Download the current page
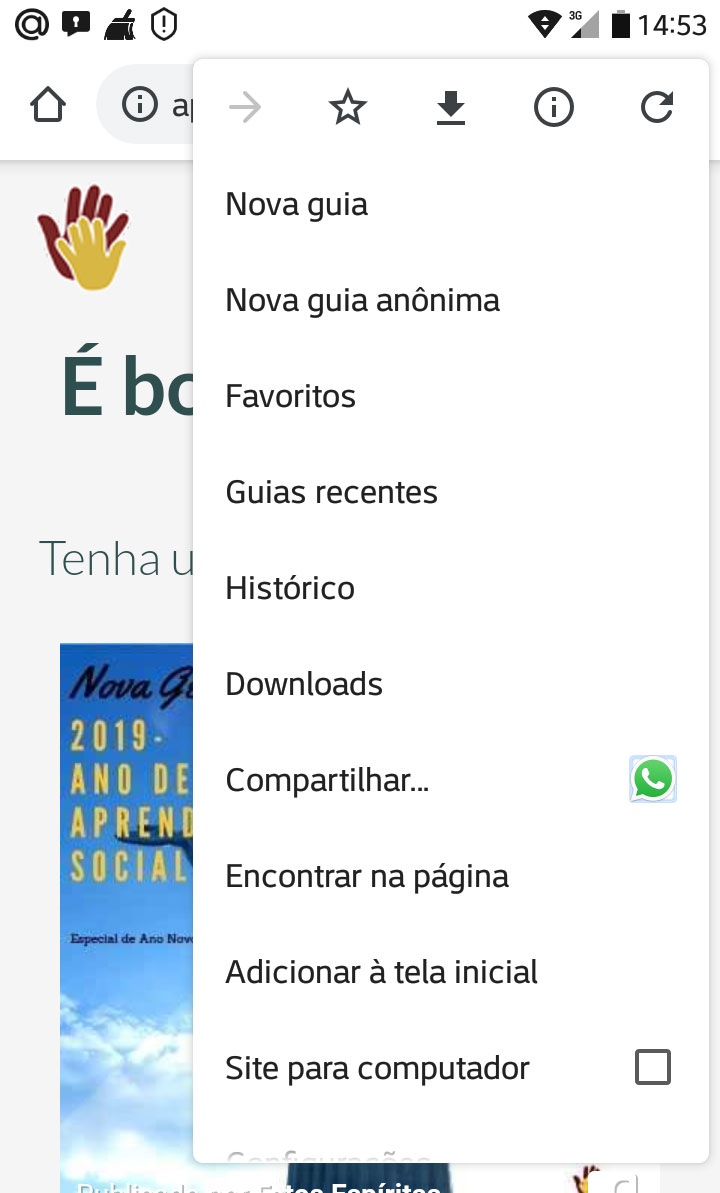This screenshot has width=720, height=1193. 451,107
